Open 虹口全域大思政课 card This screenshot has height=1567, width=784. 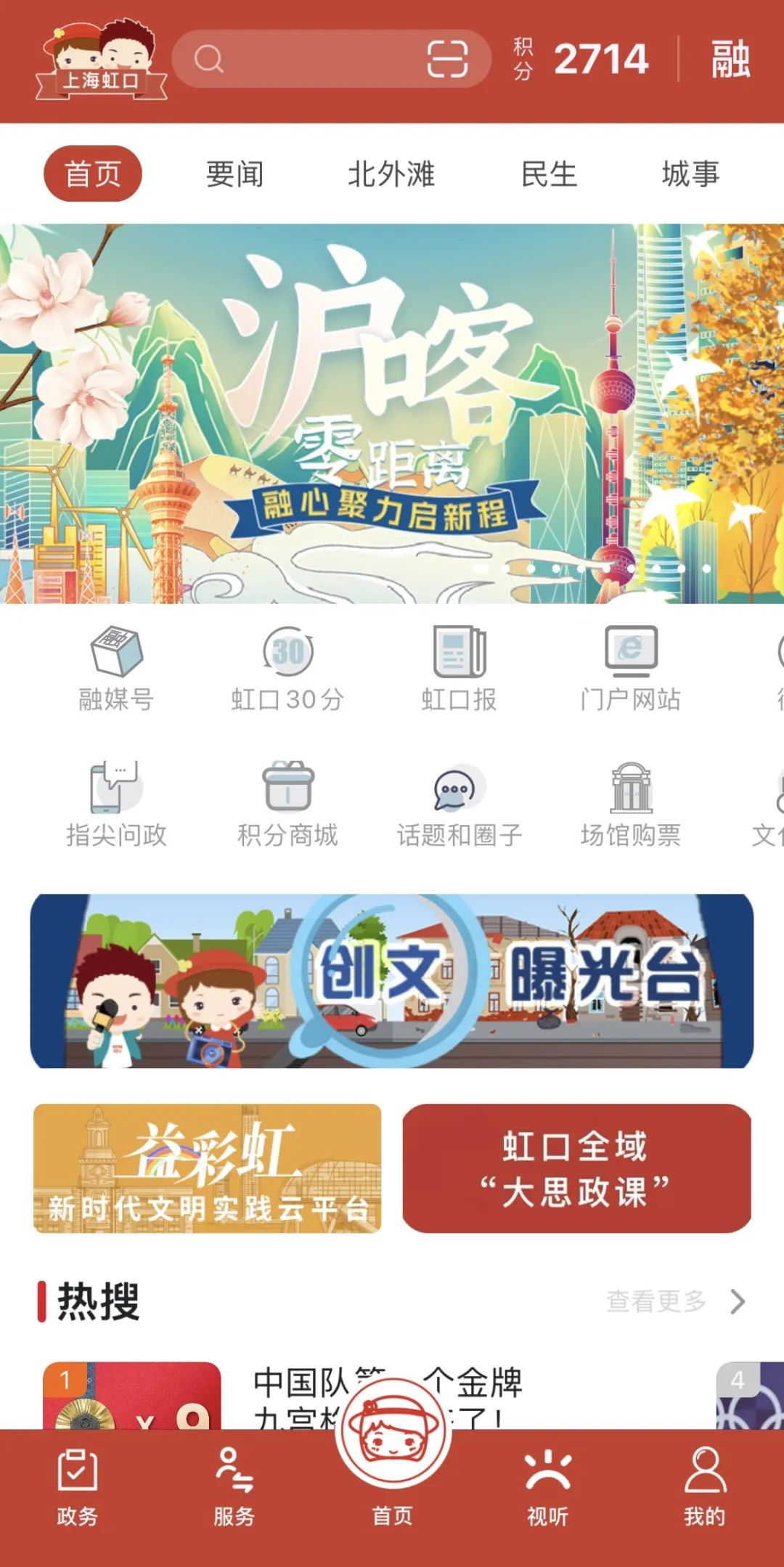point(576,1168)
